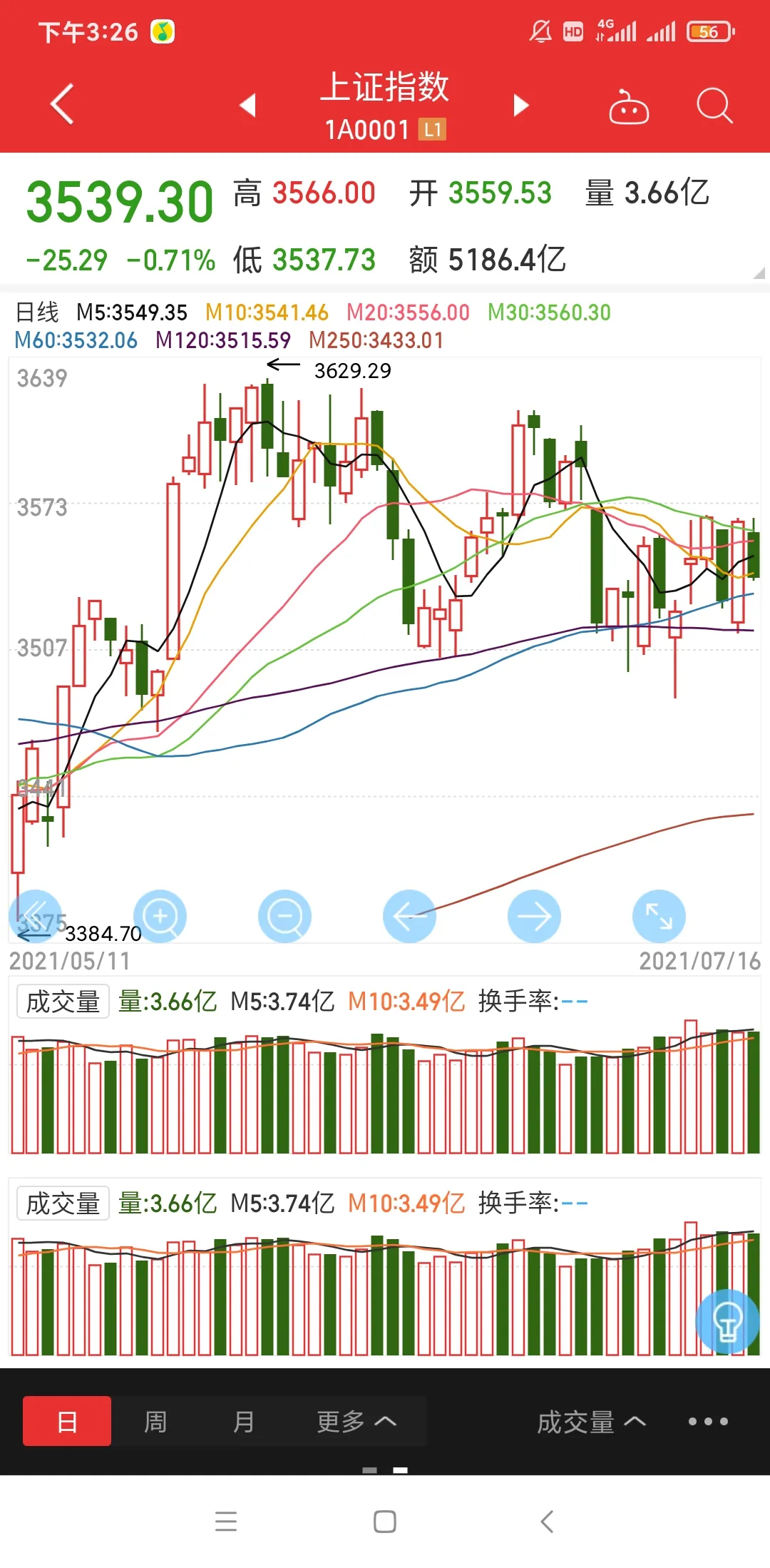Open the robot assistant icon
This screenshot has height=1568, width=770.
pos(629,106)
